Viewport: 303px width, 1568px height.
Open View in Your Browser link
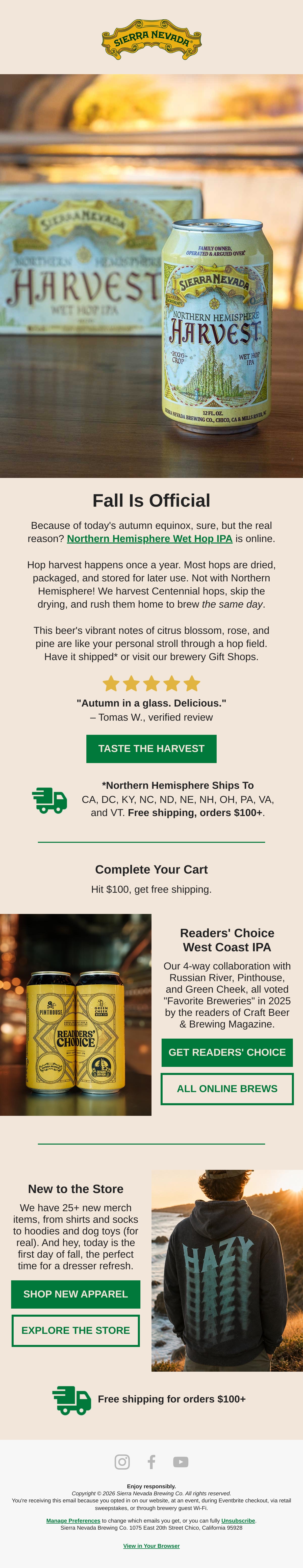[x=151, y=1546]
